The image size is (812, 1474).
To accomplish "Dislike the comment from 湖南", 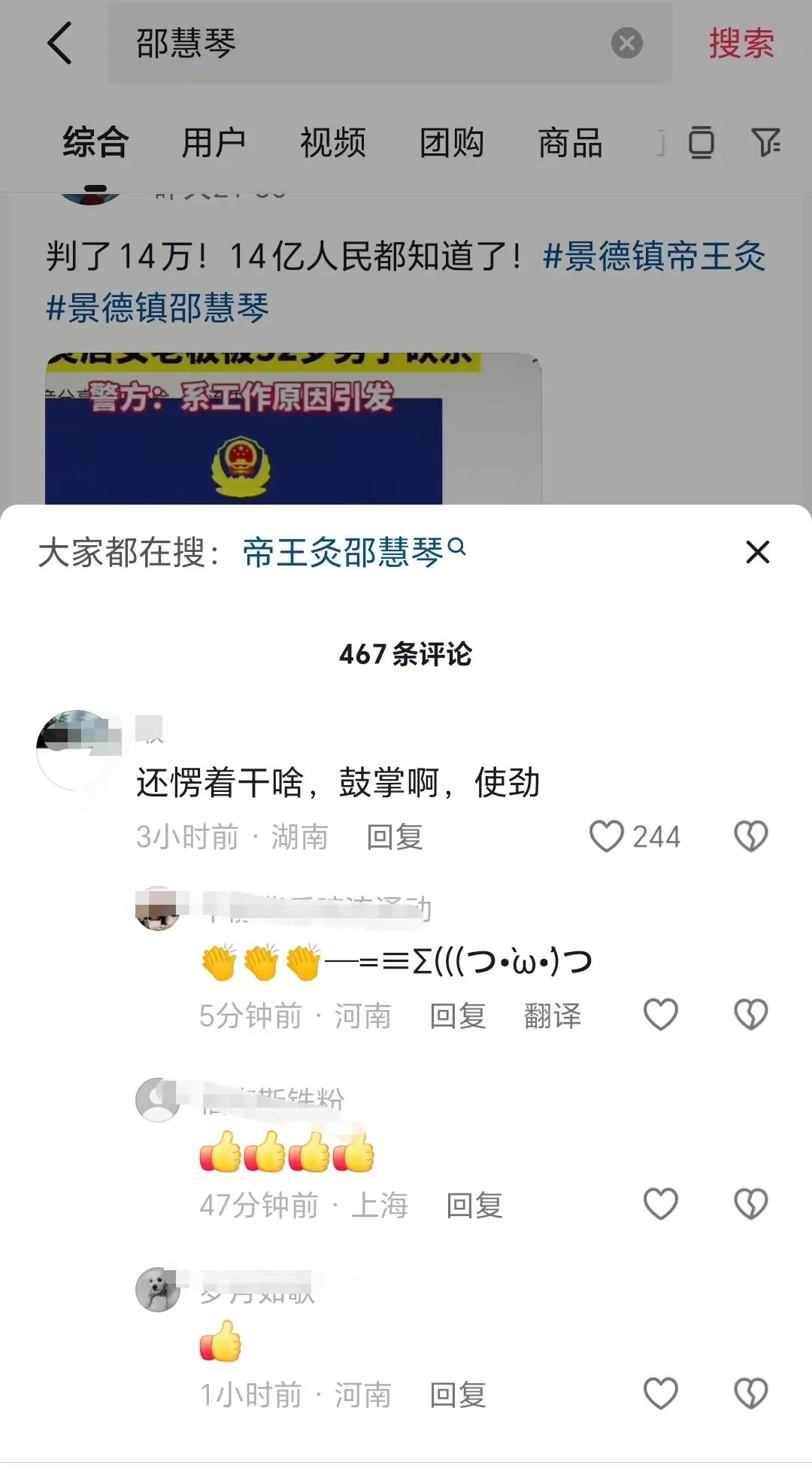I will point(750,836).
